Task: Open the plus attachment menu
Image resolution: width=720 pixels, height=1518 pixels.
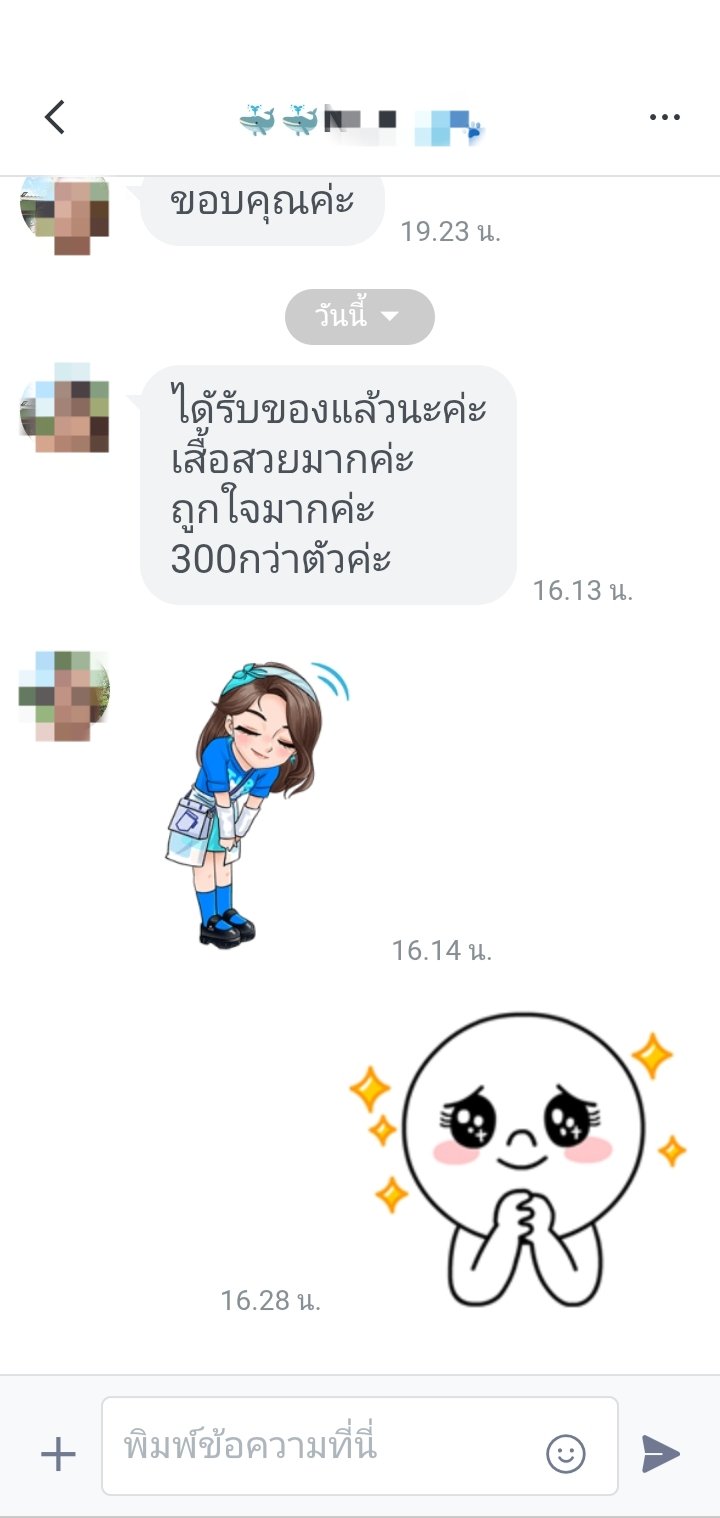Action: (58, 1453)
